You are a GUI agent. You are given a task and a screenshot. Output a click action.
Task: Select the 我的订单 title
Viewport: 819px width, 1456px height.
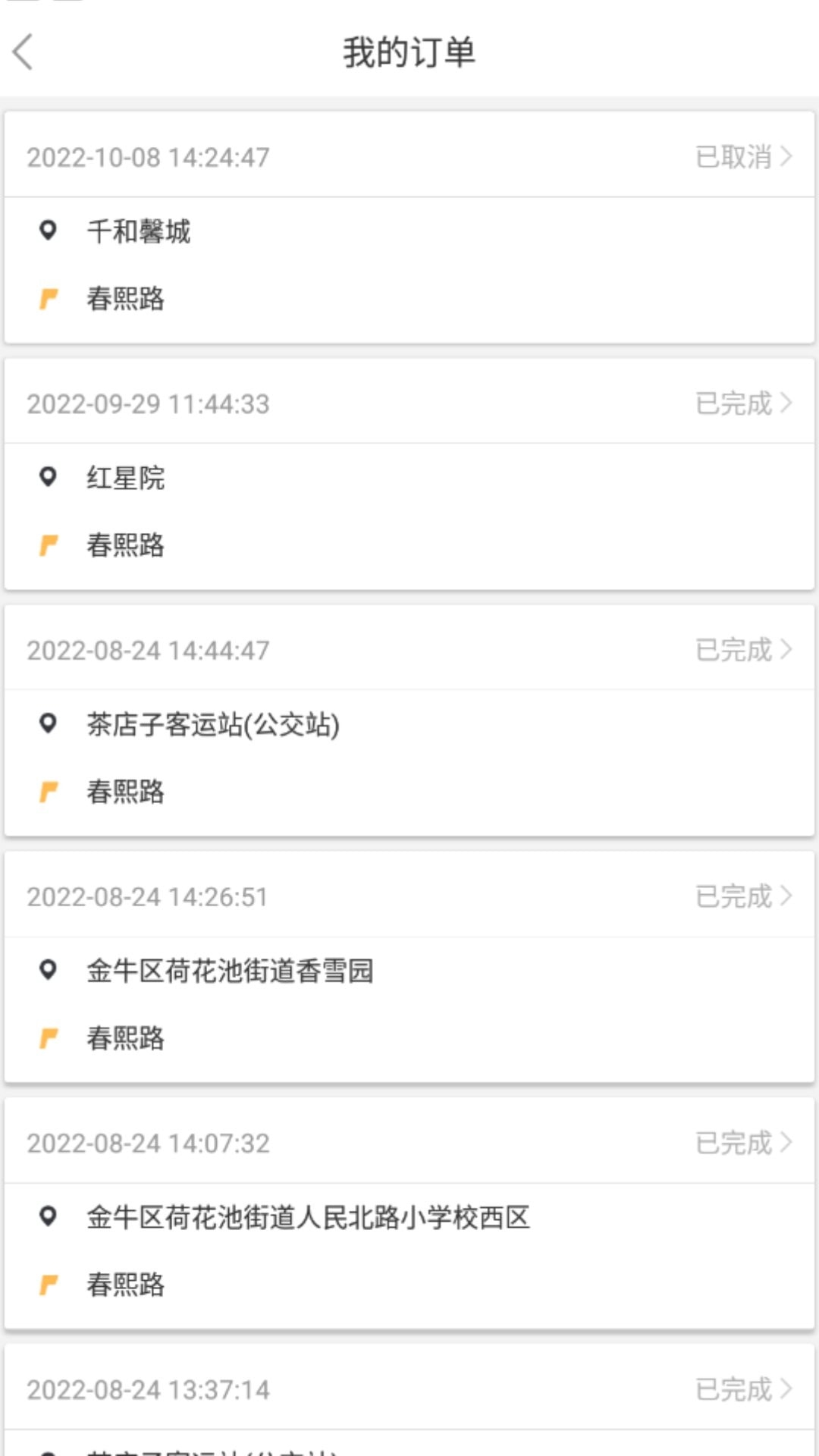click(x=409, y=53)
